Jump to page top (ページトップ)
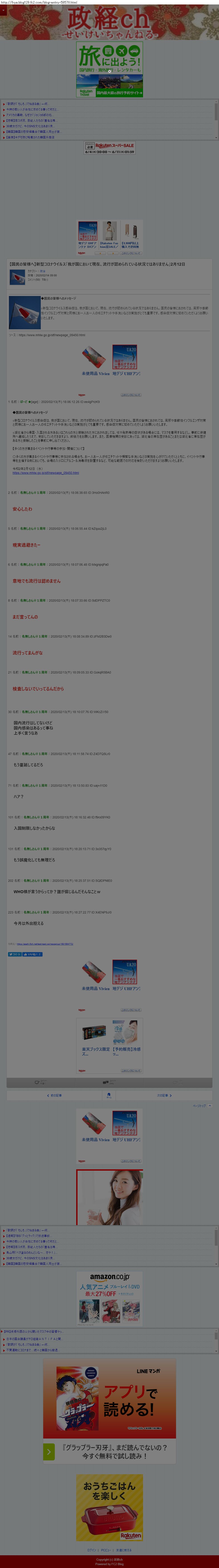 pos(201,1105)
